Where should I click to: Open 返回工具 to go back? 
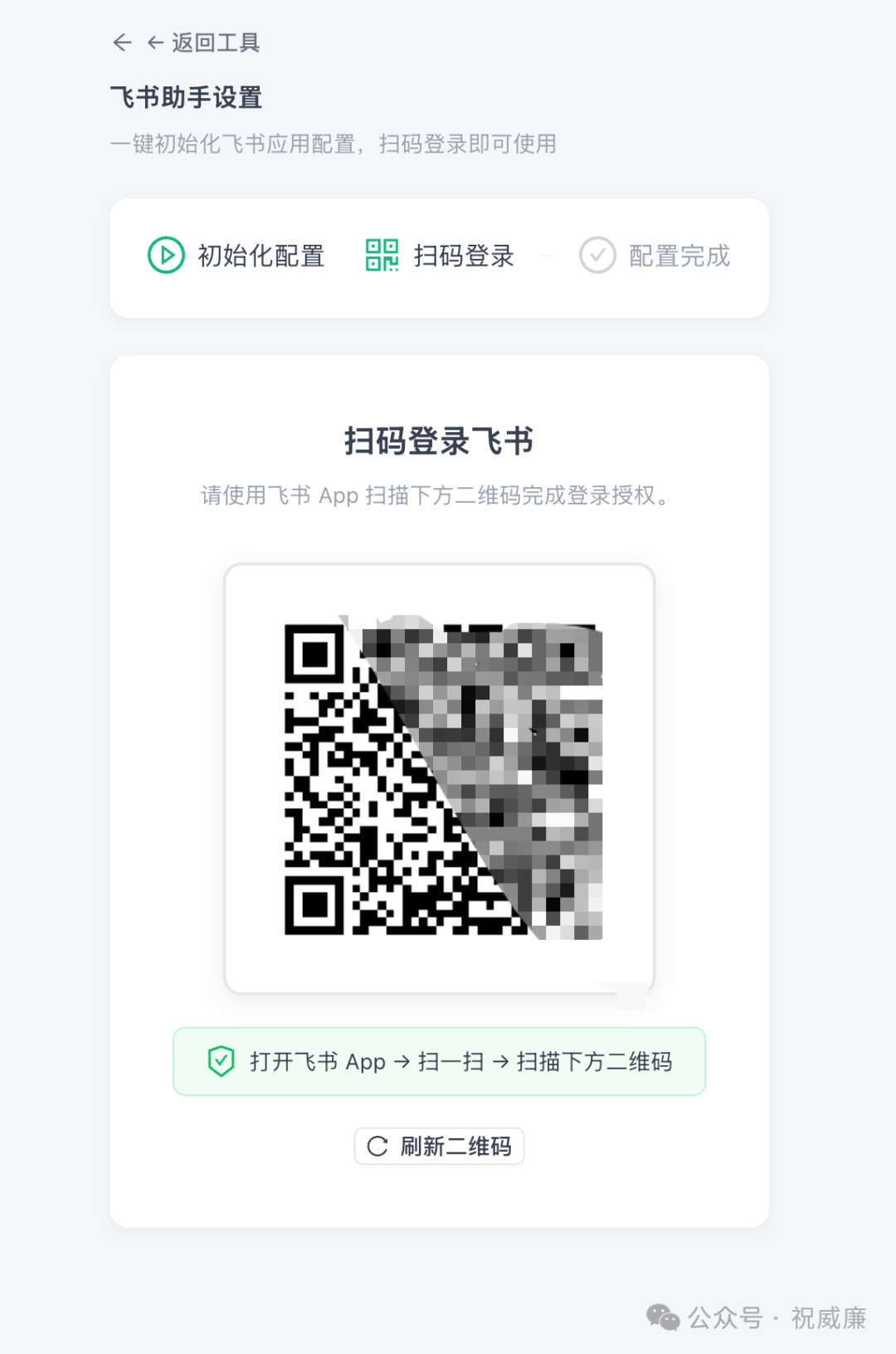tap(215, 42)
